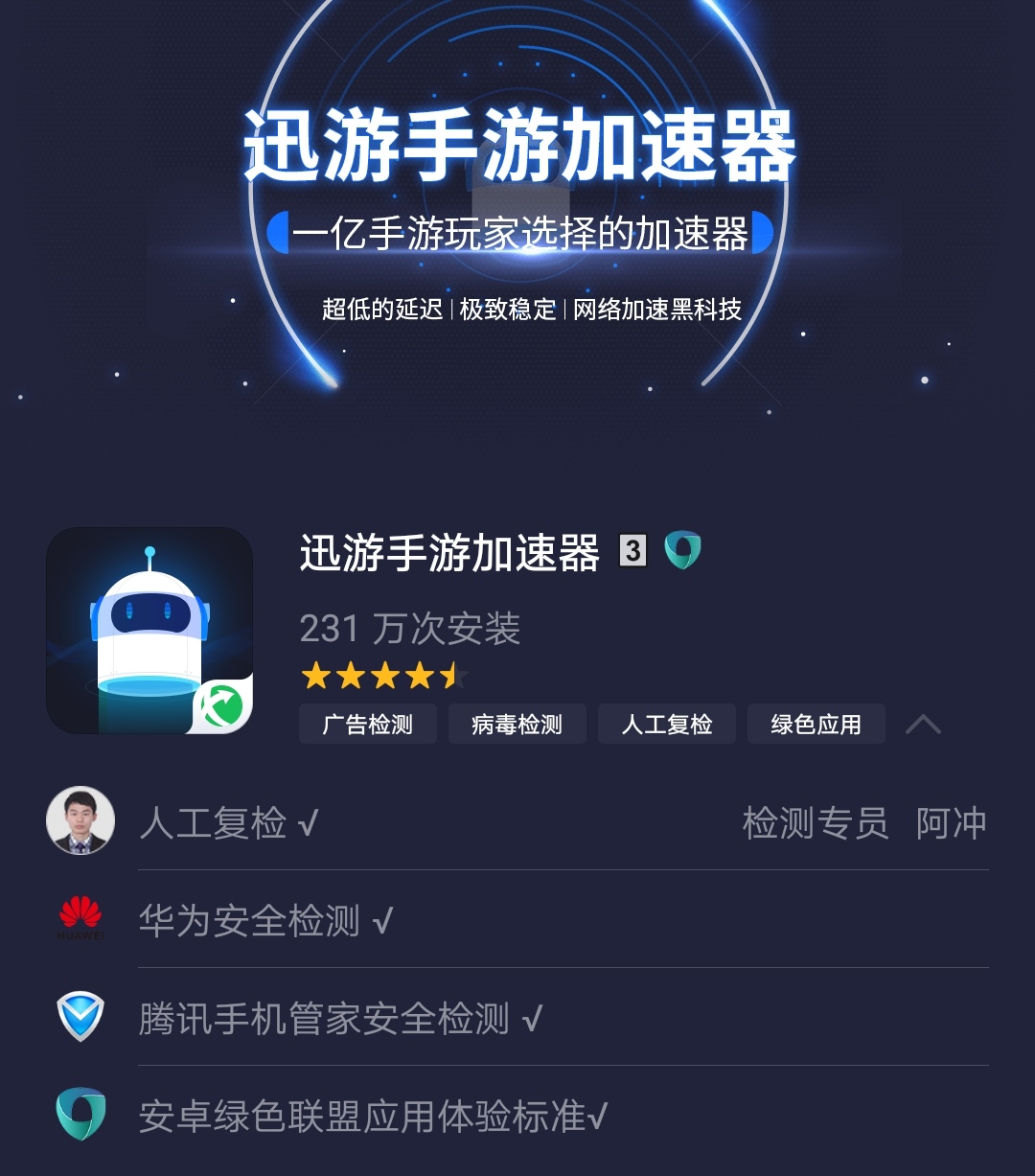Click the blue Tencent Mobile Manager shield icon
This screenshot has width=1035, height=1176.
coord(80,1019)
